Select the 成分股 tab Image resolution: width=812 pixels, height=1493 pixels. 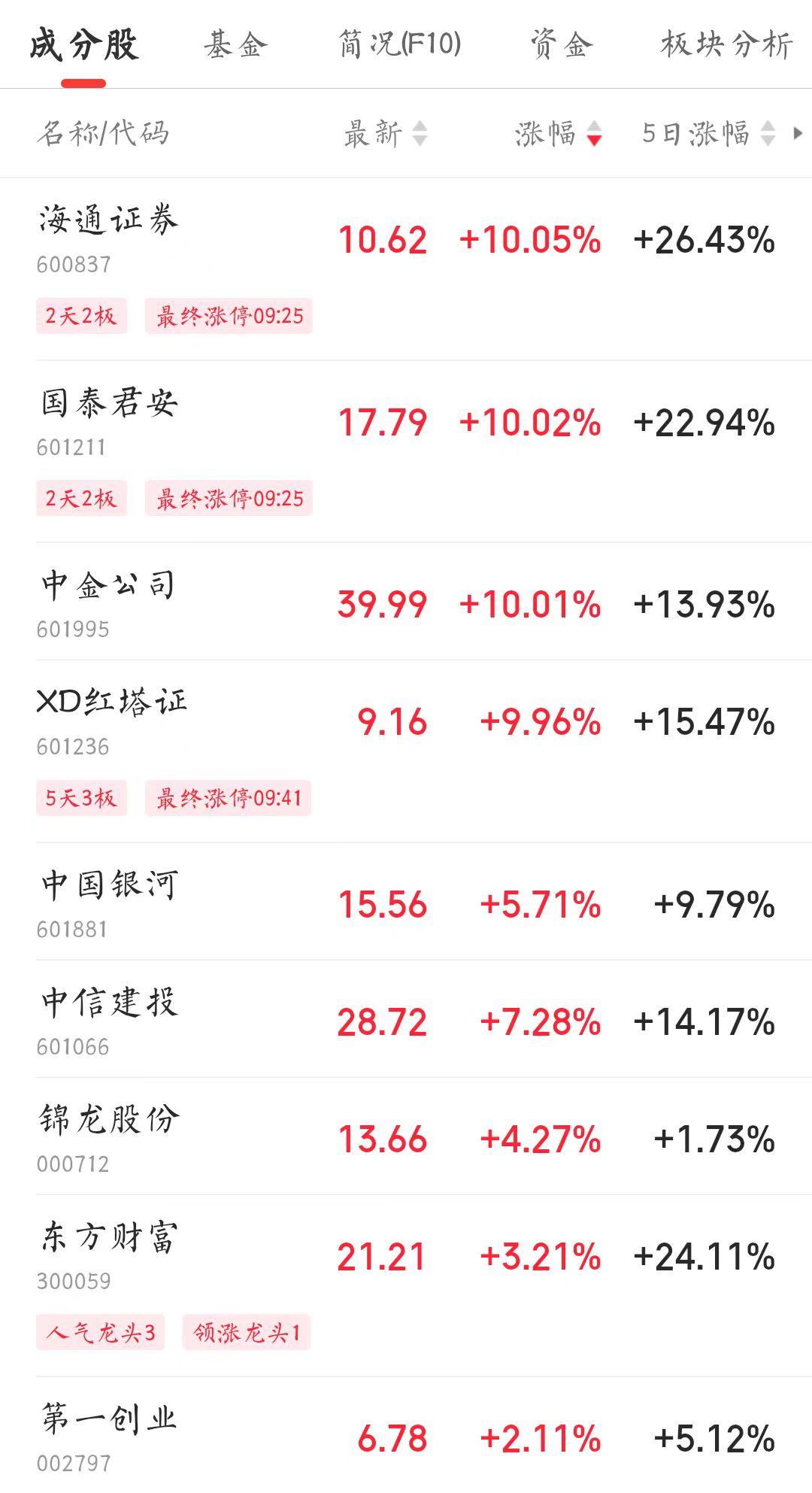(83, 45)
